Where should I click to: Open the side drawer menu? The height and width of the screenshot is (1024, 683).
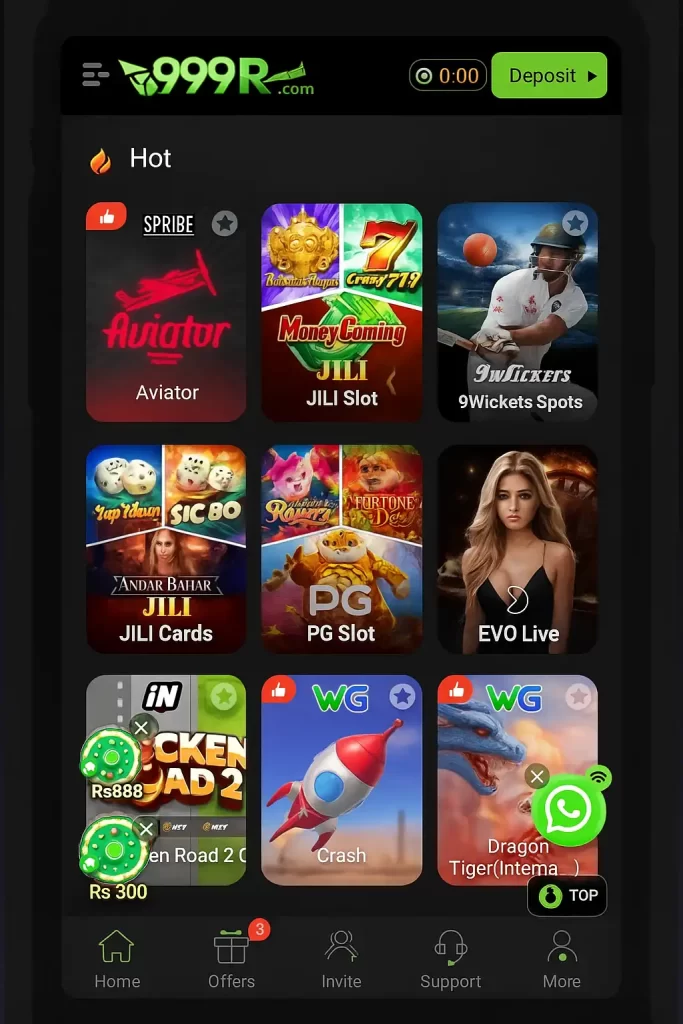coord(96,75)
